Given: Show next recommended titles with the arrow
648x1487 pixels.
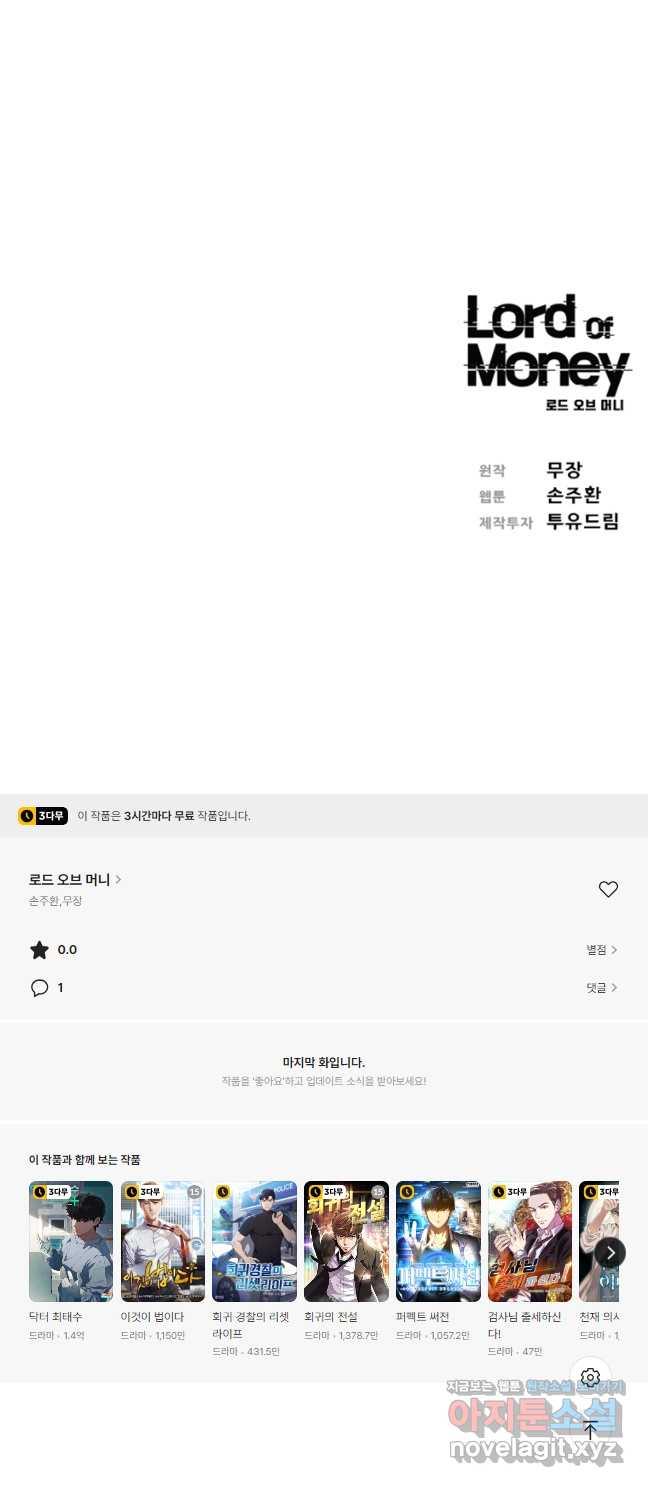Looking at the screenshot, I should coord(610,1252).
